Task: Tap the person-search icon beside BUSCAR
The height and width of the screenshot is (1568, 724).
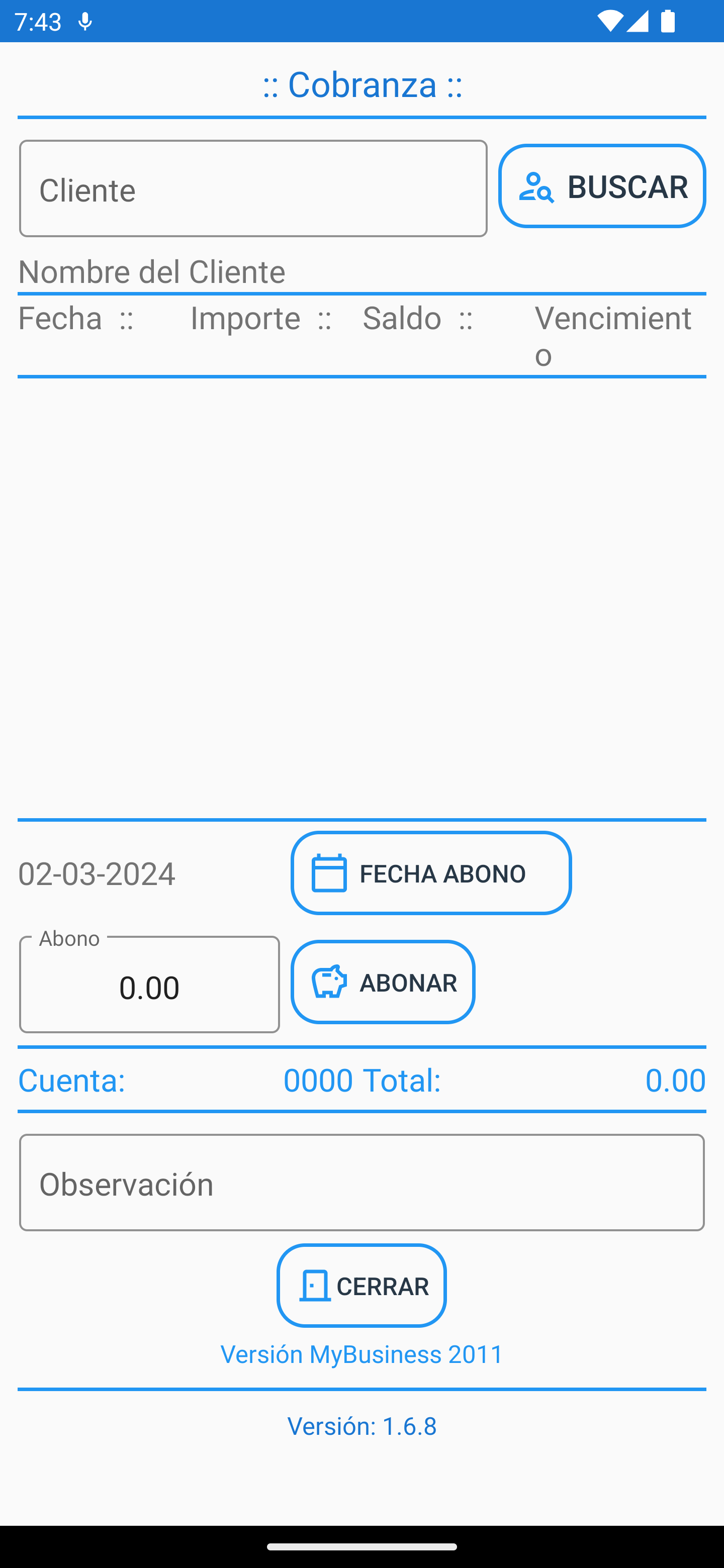Action: click(x=536, y=186)
